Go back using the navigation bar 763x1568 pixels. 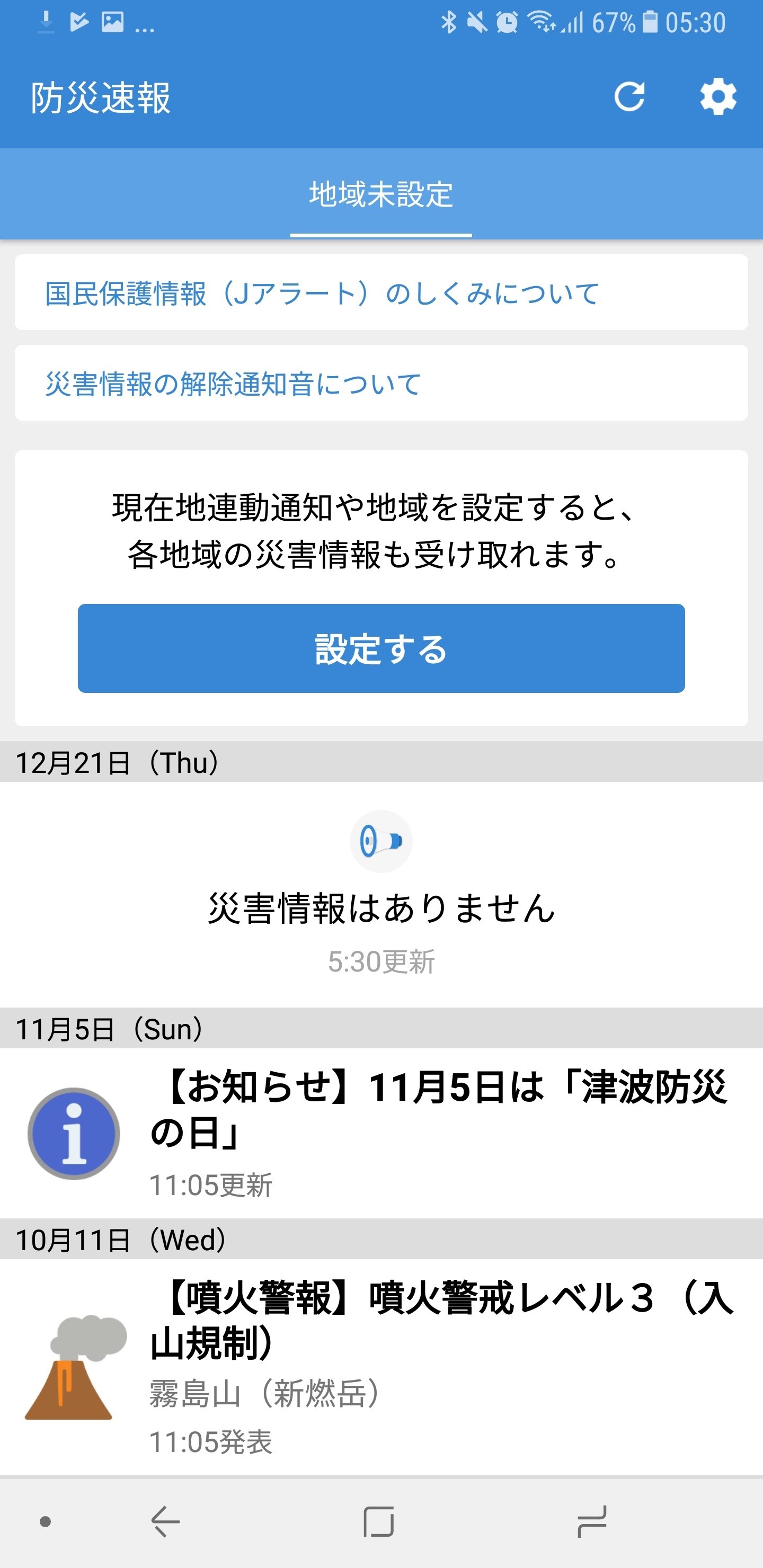tap(165, 1521)
